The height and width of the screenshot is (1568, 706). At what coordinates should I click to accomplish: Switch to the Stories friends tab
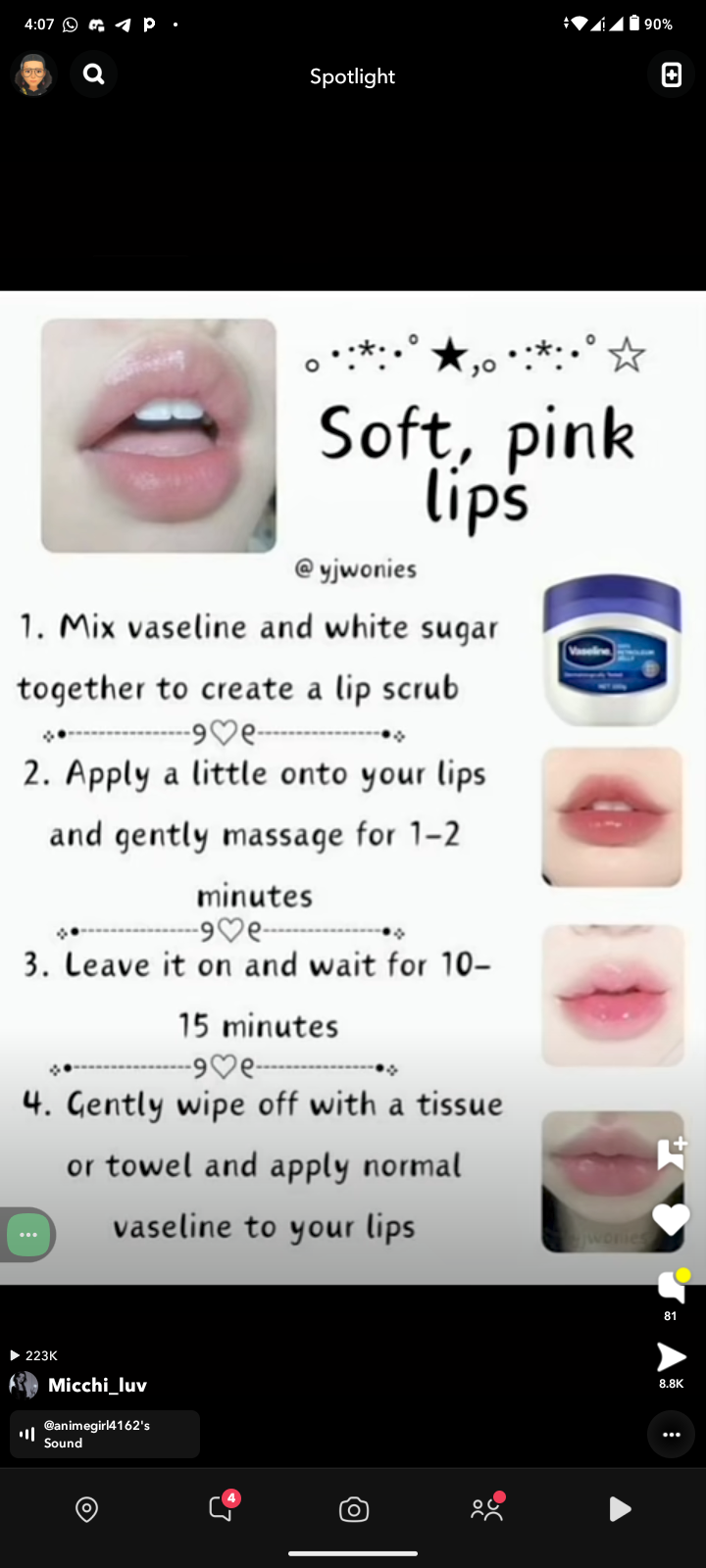tap(486, 1509)
